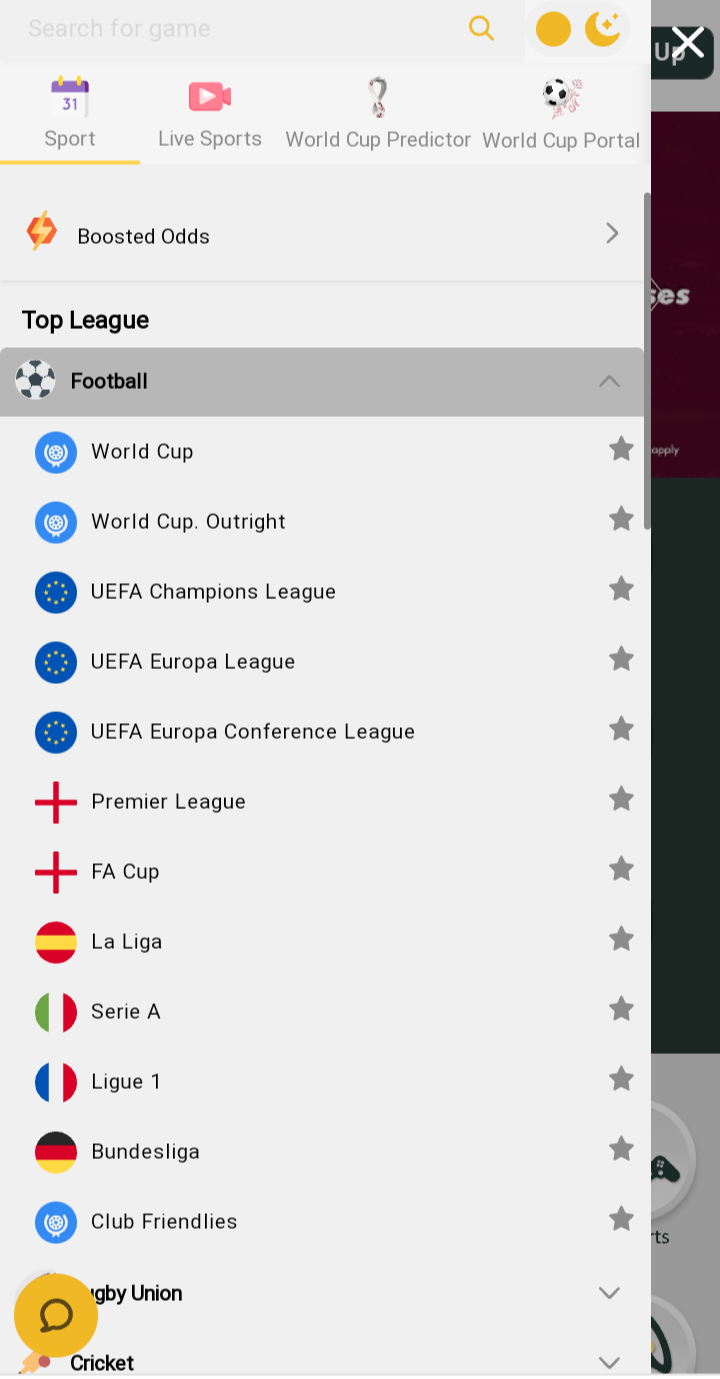The height and width of the screenshot is (1379, 720).
Task: Open the World Cup Predictor tab
Action: click(x=378, y=115)
